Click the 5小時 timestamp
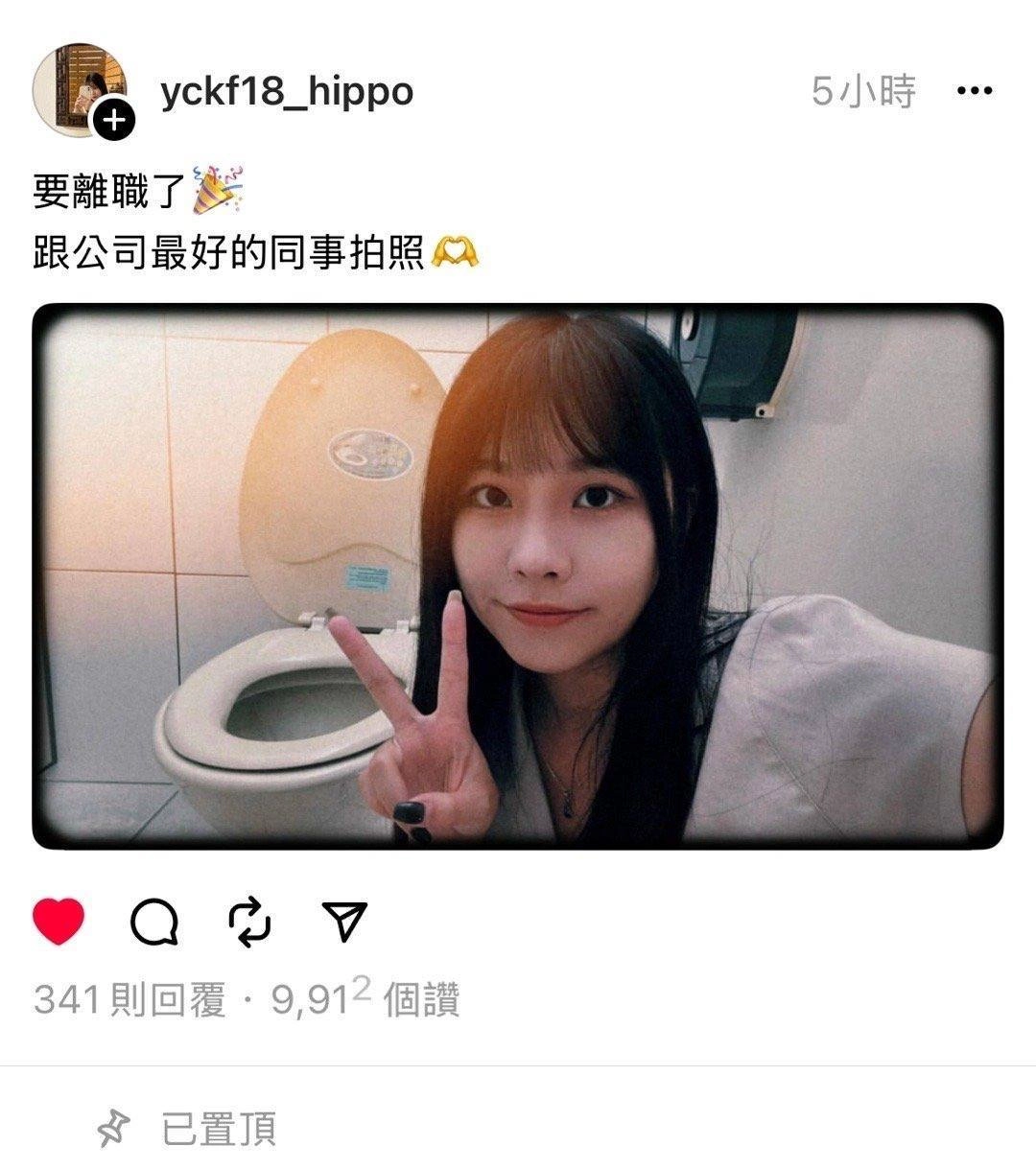1036x1169 pixels. coord(861,91)
